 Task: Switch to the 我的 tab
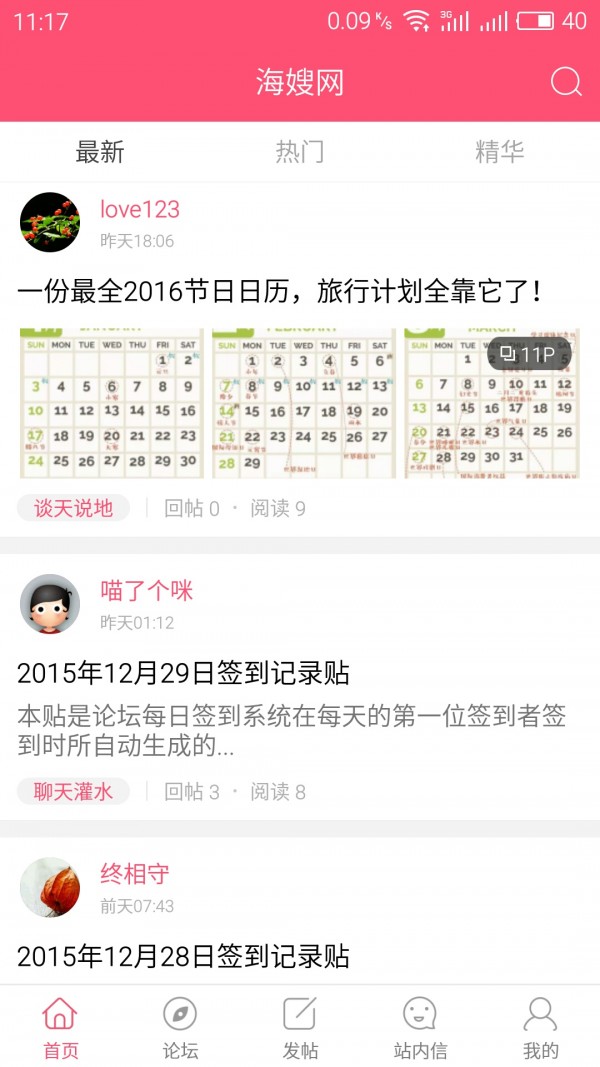540,1028
